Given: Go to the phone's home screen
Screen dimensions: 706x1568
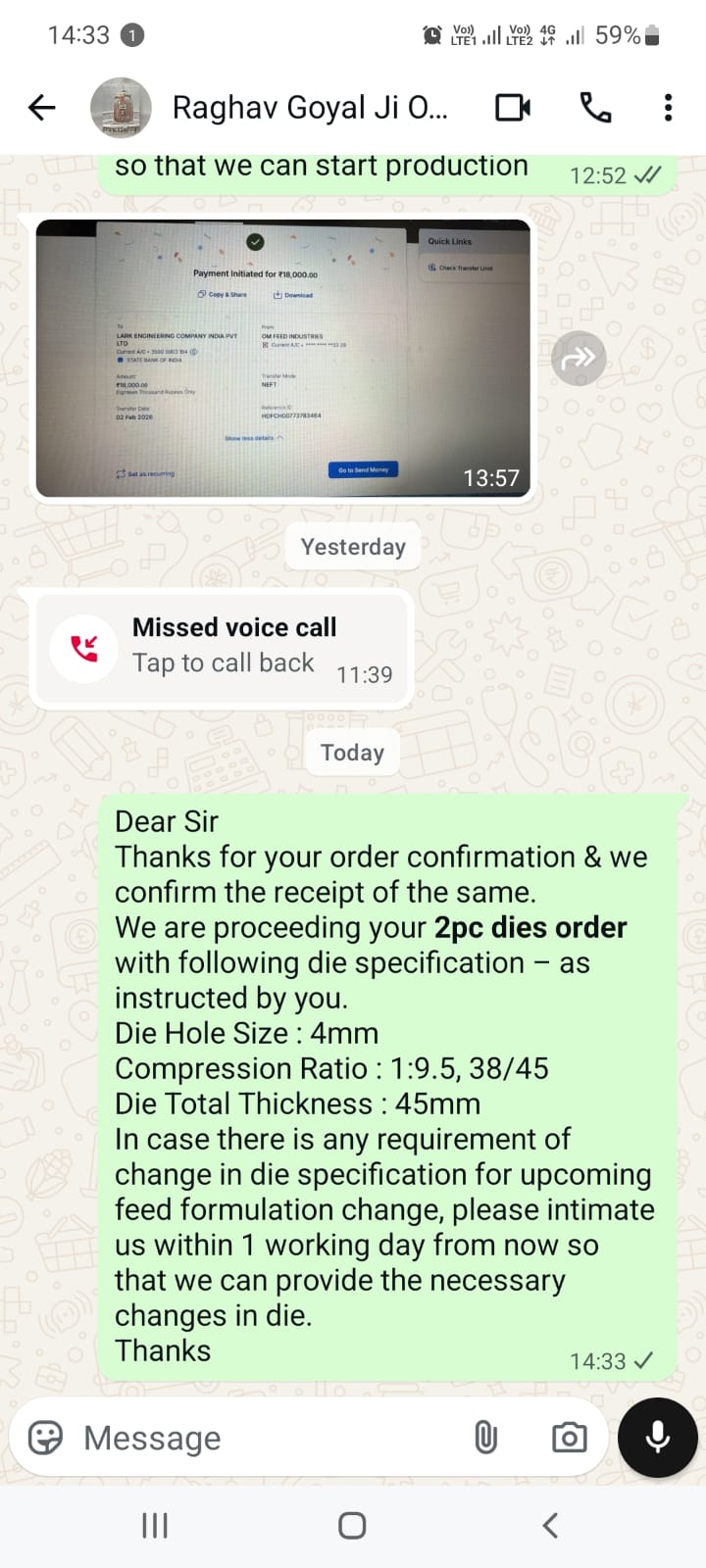Looking at the screenshot, I should click(x=352, y=1525).
